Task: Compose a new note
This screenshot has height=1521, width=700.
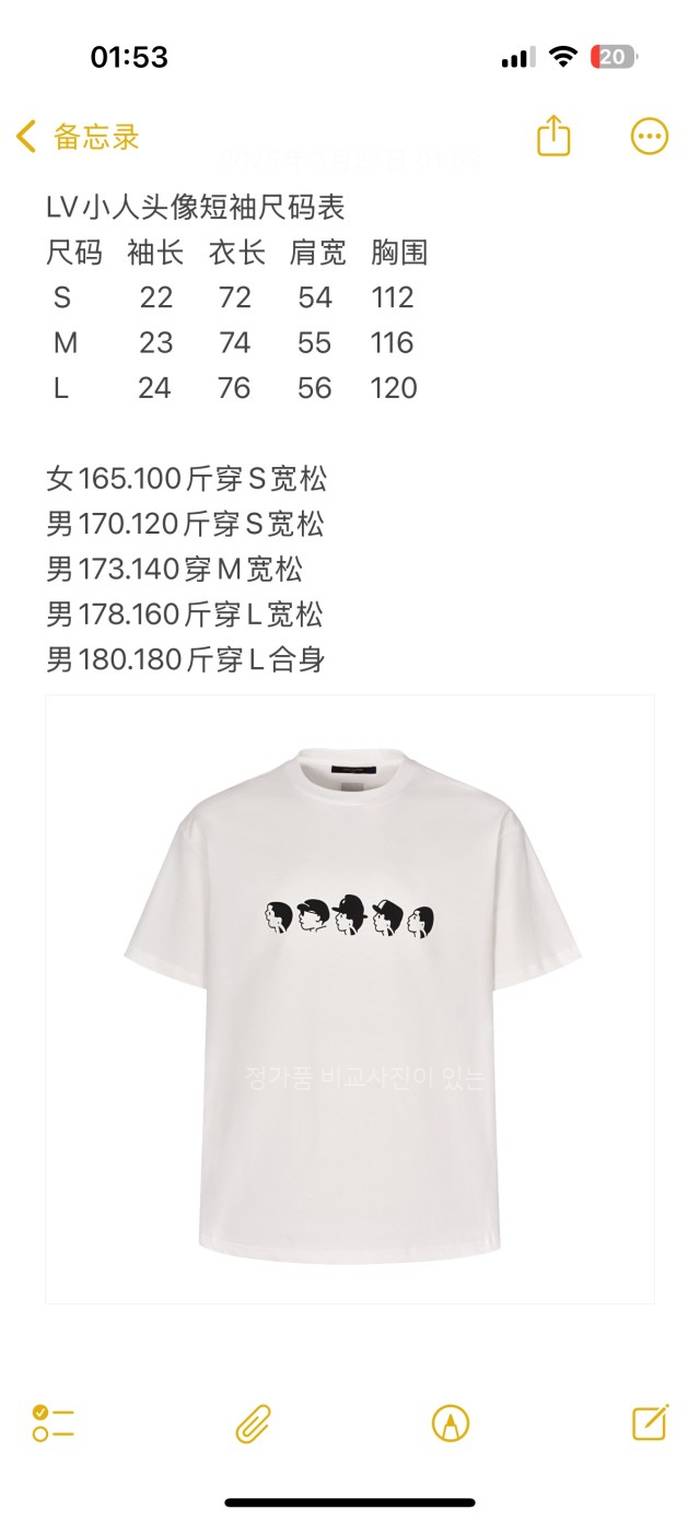Action: (x=650, y=1421)
